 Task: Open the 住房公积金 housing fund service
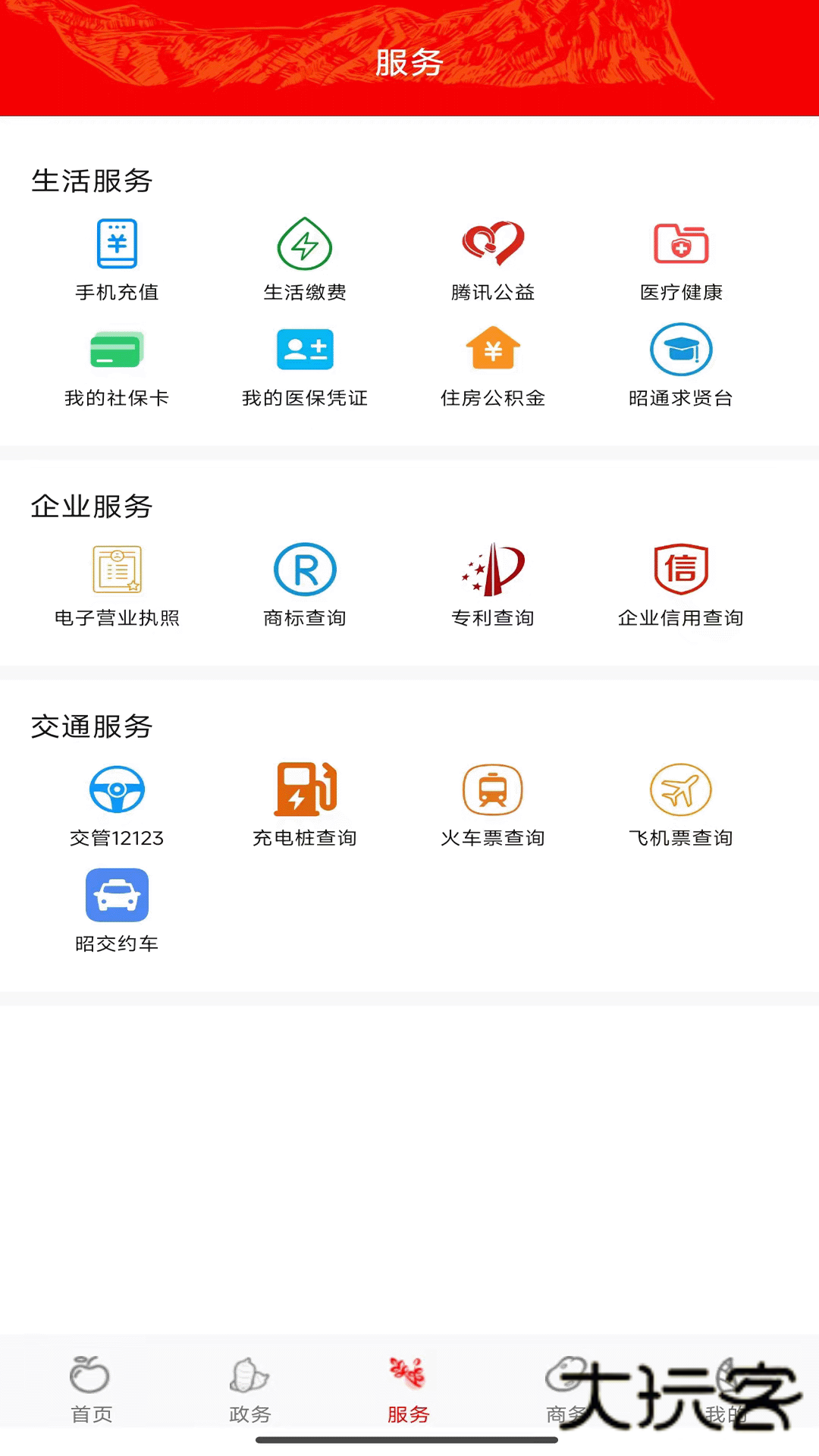point(493,364)
